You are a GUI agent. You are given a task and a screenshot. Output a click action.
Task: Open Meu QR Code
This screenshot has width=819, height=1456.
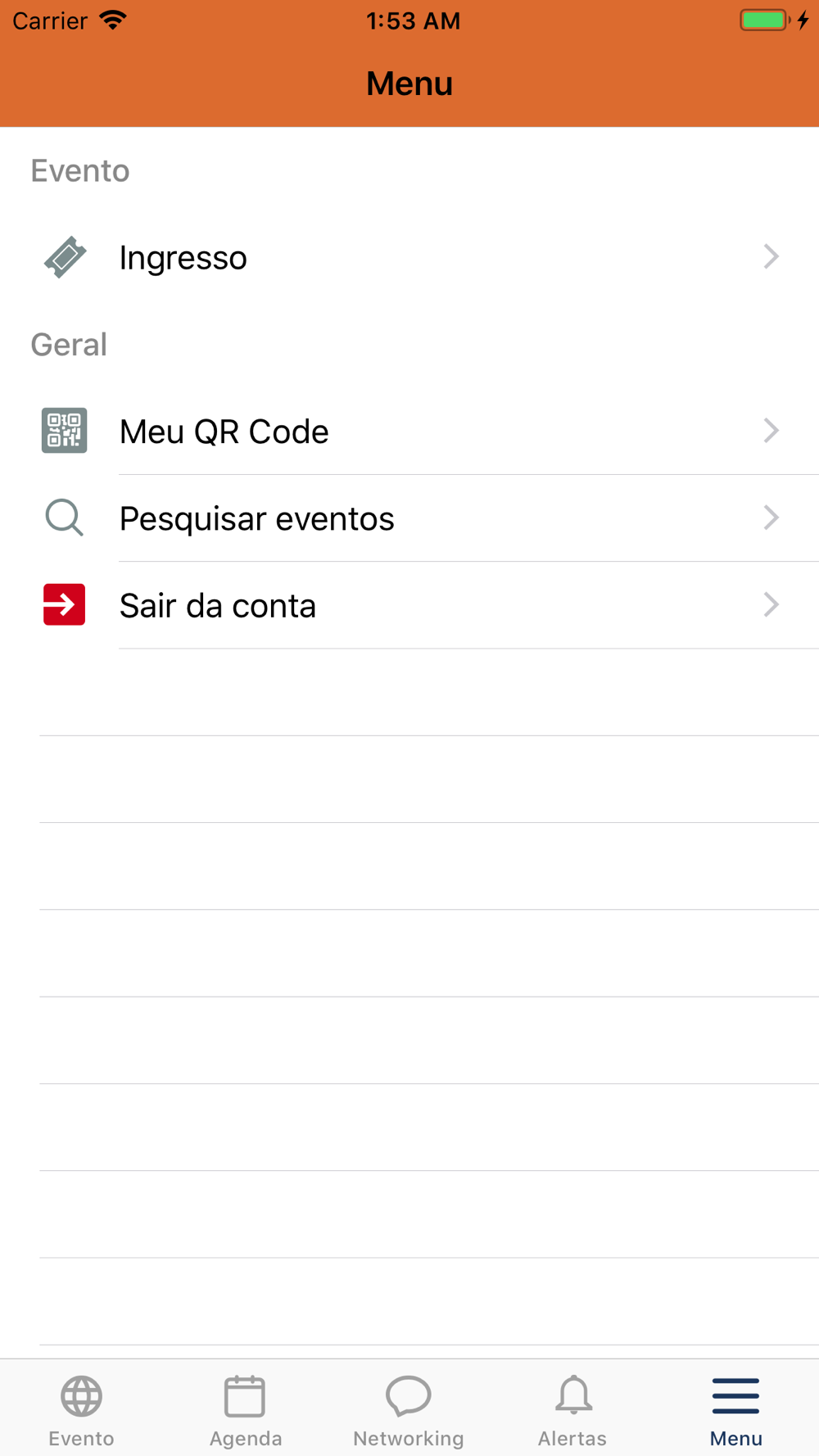[409, 431]
